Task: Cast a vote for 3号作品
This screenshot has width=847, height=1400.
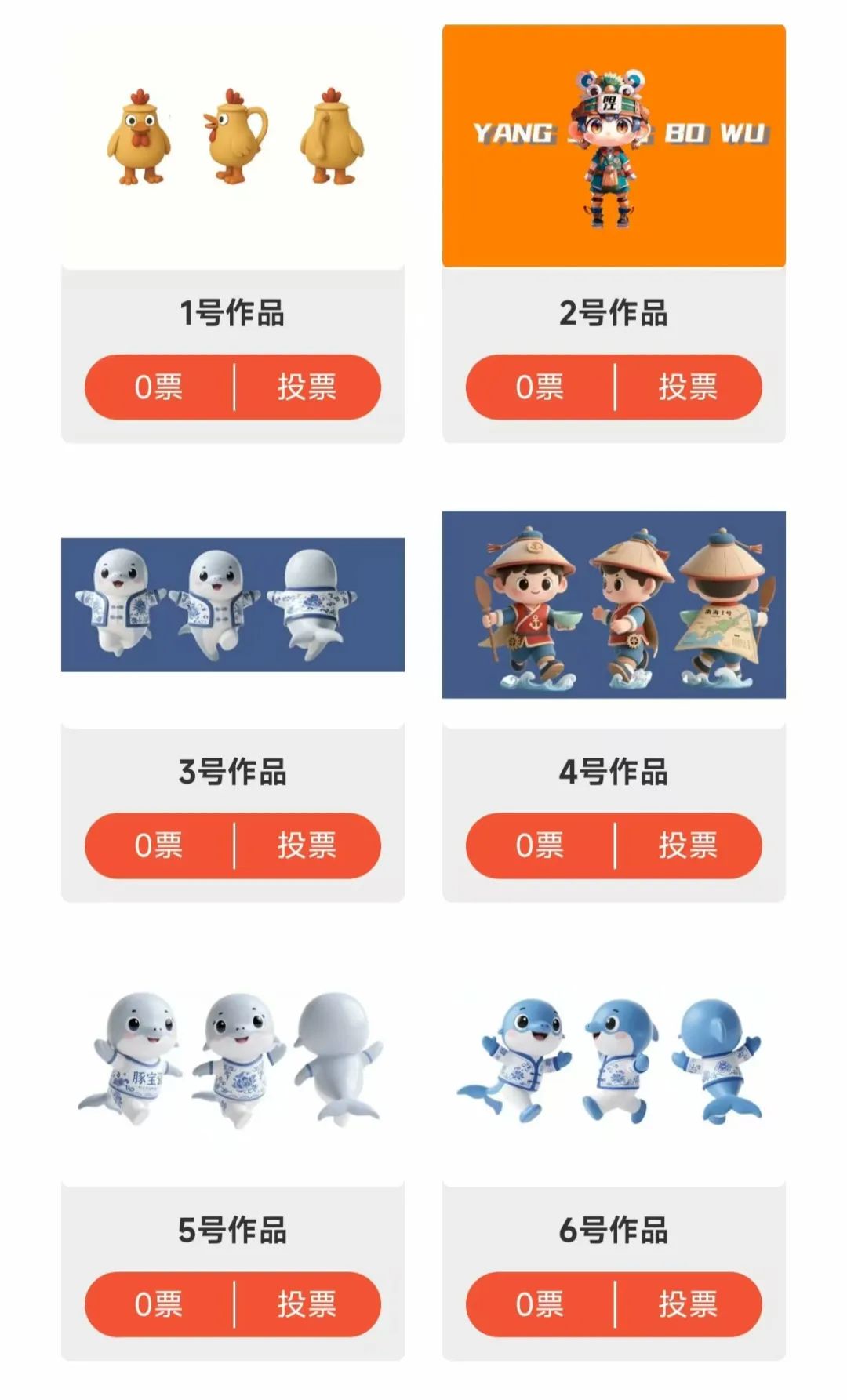Action: 307,845
